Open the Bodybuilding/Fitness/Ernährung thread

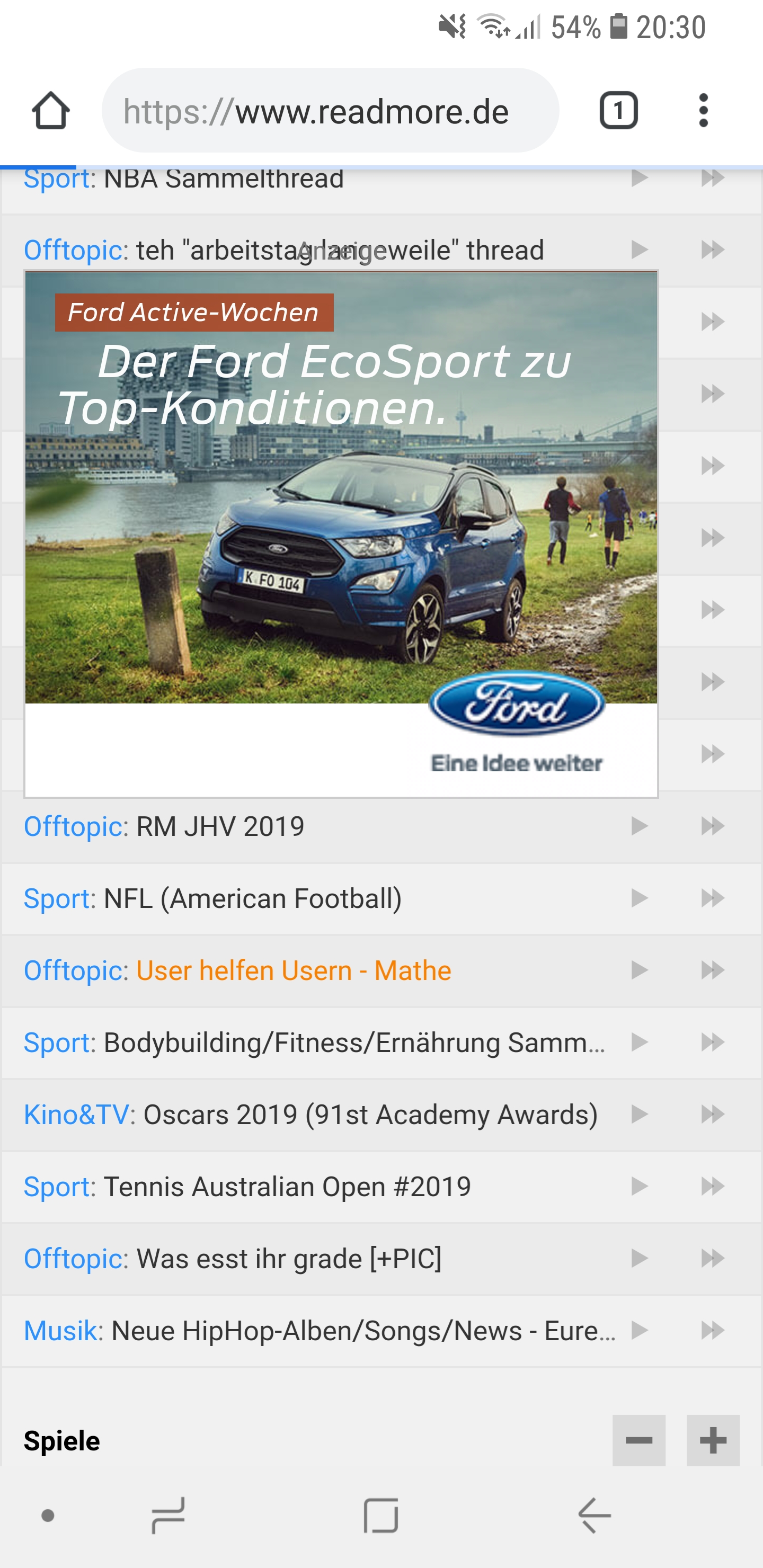point(353,1043)
